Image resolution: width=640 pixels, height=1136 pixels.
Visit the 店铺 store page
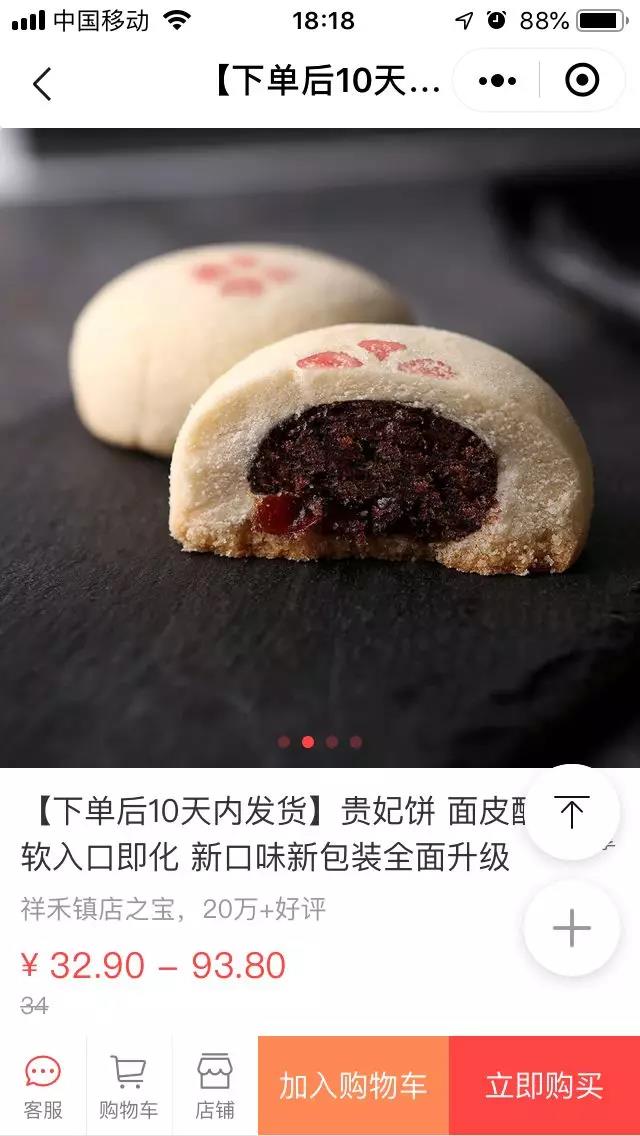pyautogui.click(x=214, y=1086)
